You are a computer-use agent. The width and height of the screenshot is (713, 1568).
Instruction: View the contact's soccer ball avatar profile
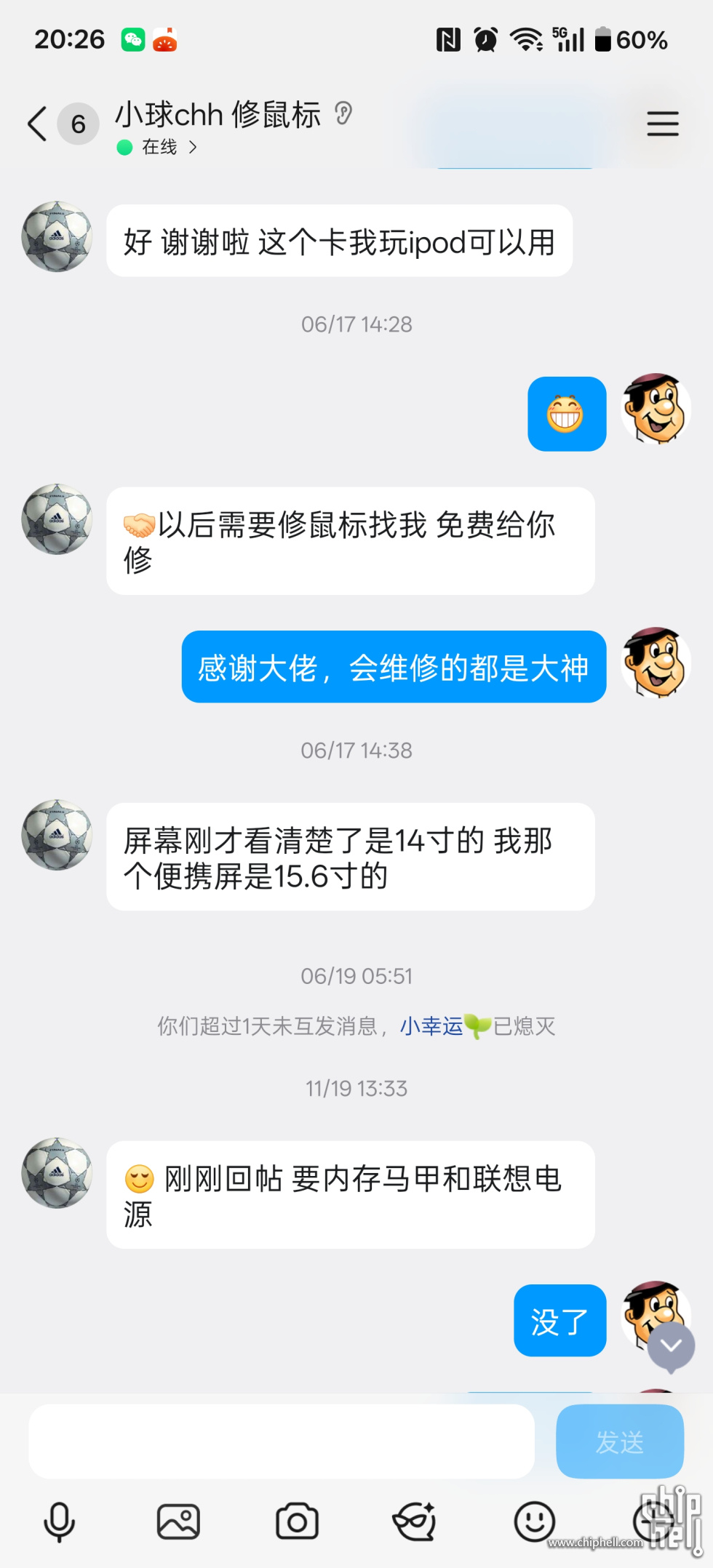(x=57, y=236)
